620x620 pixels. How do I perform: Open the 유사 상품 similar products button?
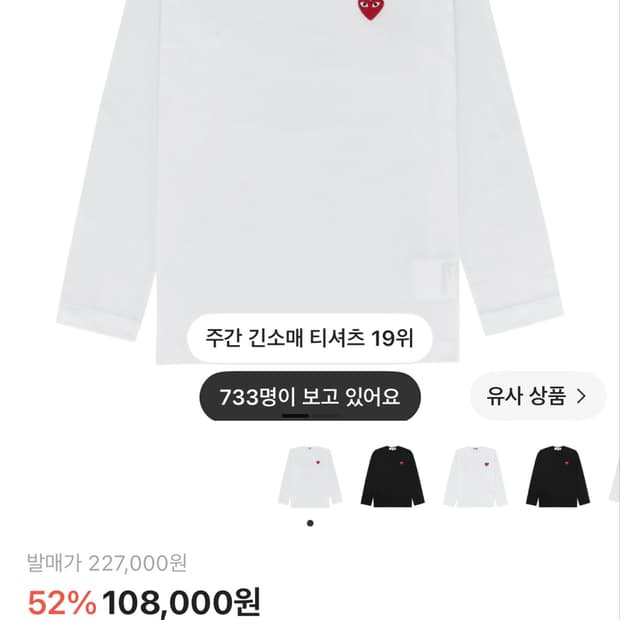point(538,396)
